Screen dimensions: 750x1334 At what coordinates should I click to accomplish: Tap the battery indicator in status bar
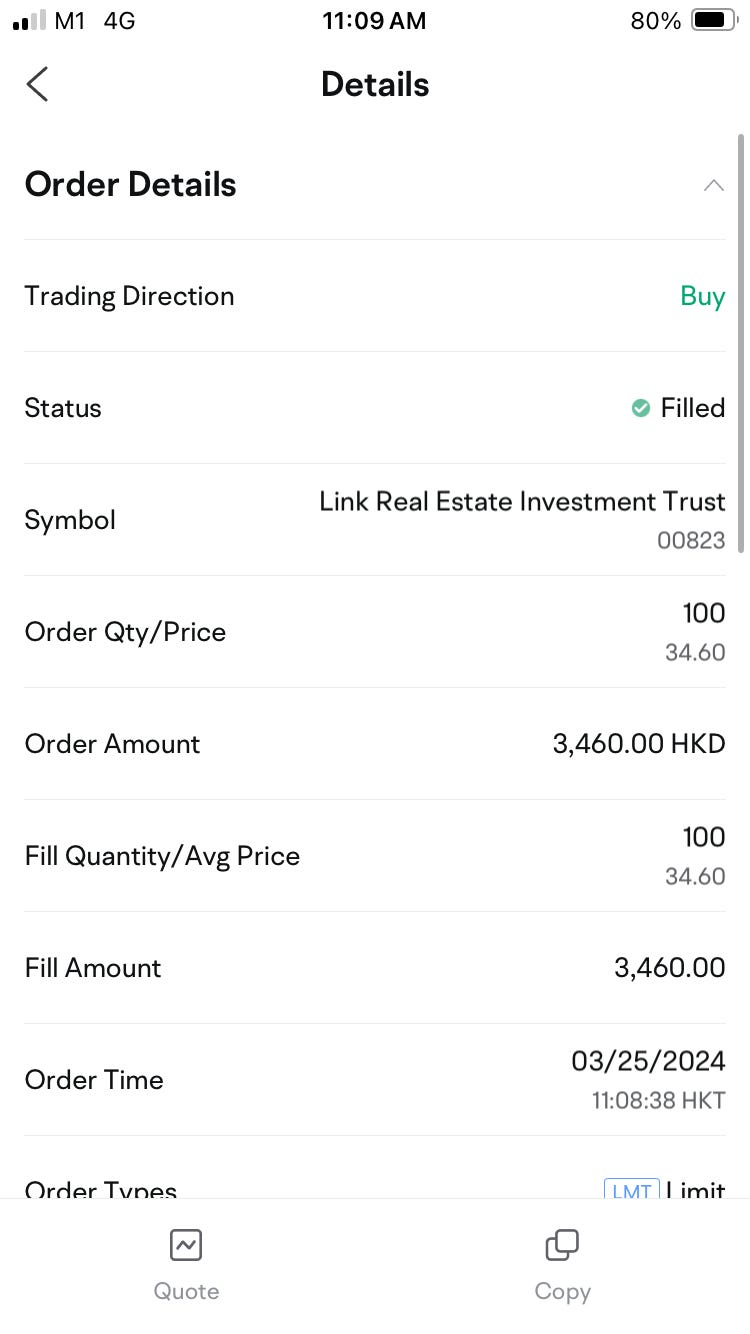710,20
